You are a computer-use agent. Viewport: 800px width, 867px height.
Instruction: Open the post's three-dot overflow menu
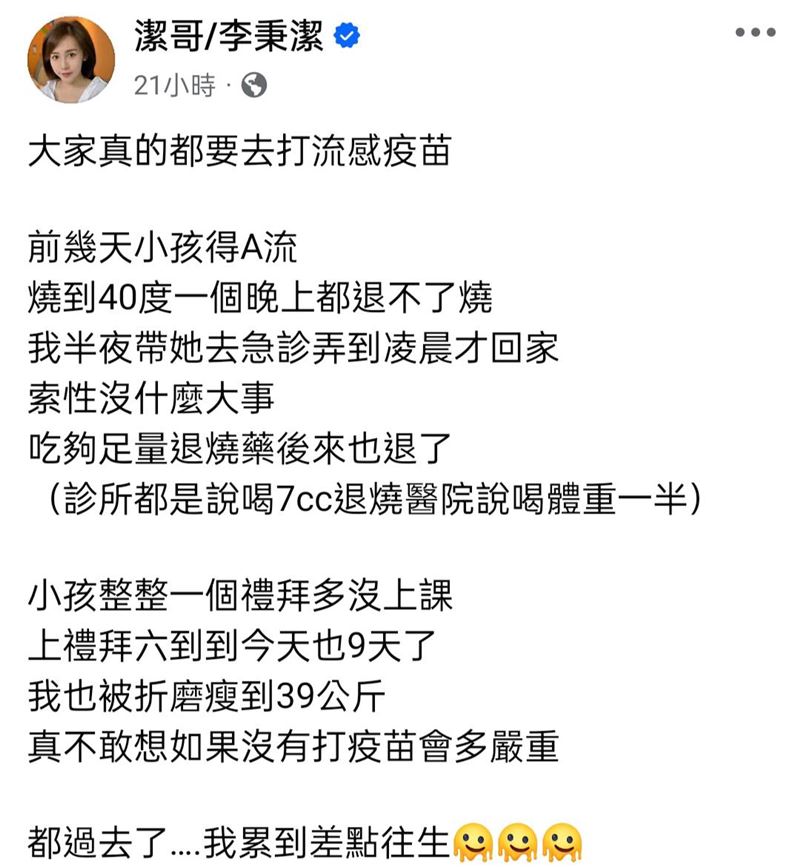755,33
